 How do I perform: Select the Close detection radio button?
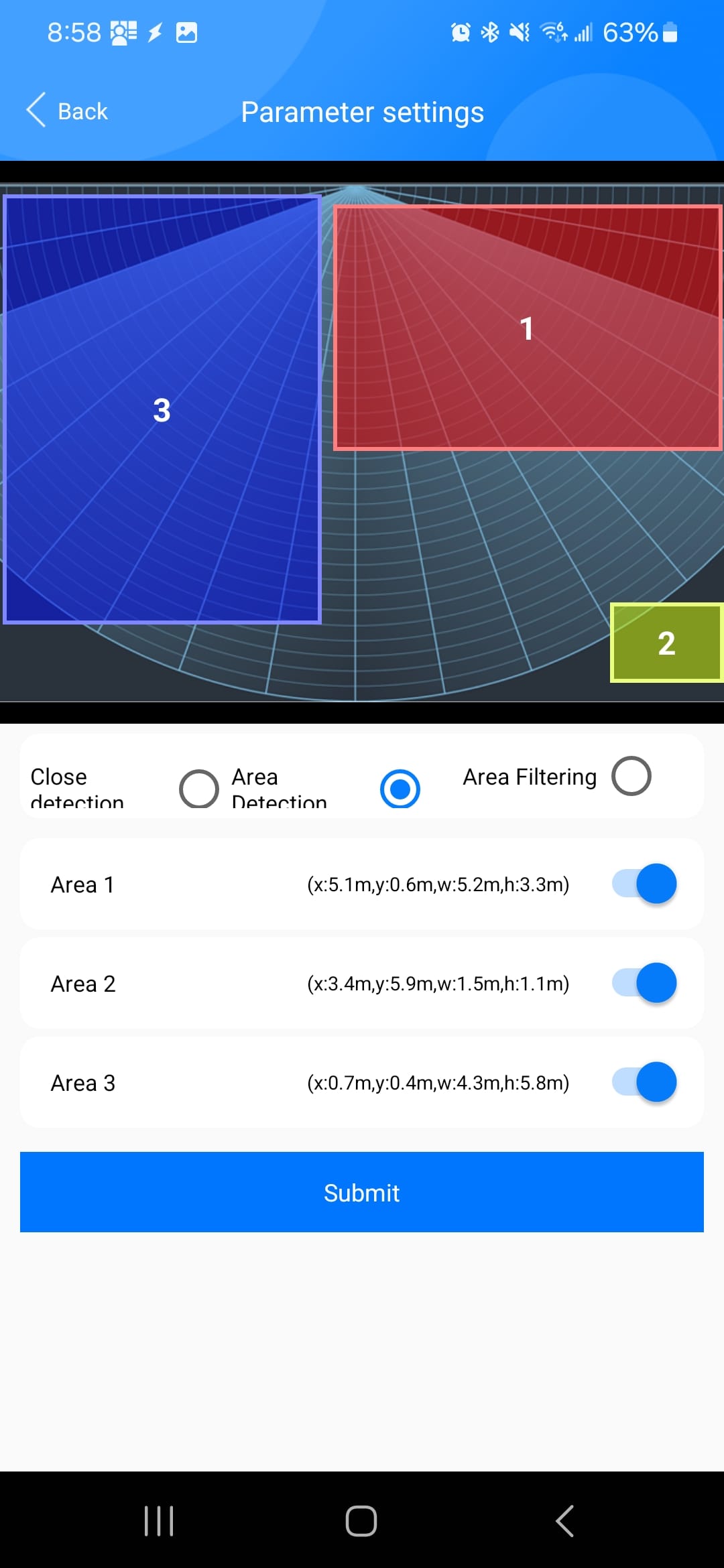[x=199, y=789]
